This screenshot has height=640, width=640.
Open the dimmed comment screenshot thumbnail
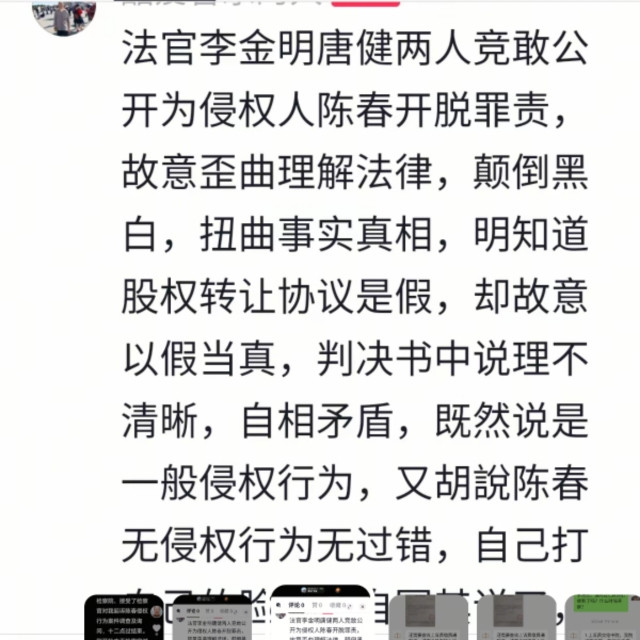click(x=212, y=617)
